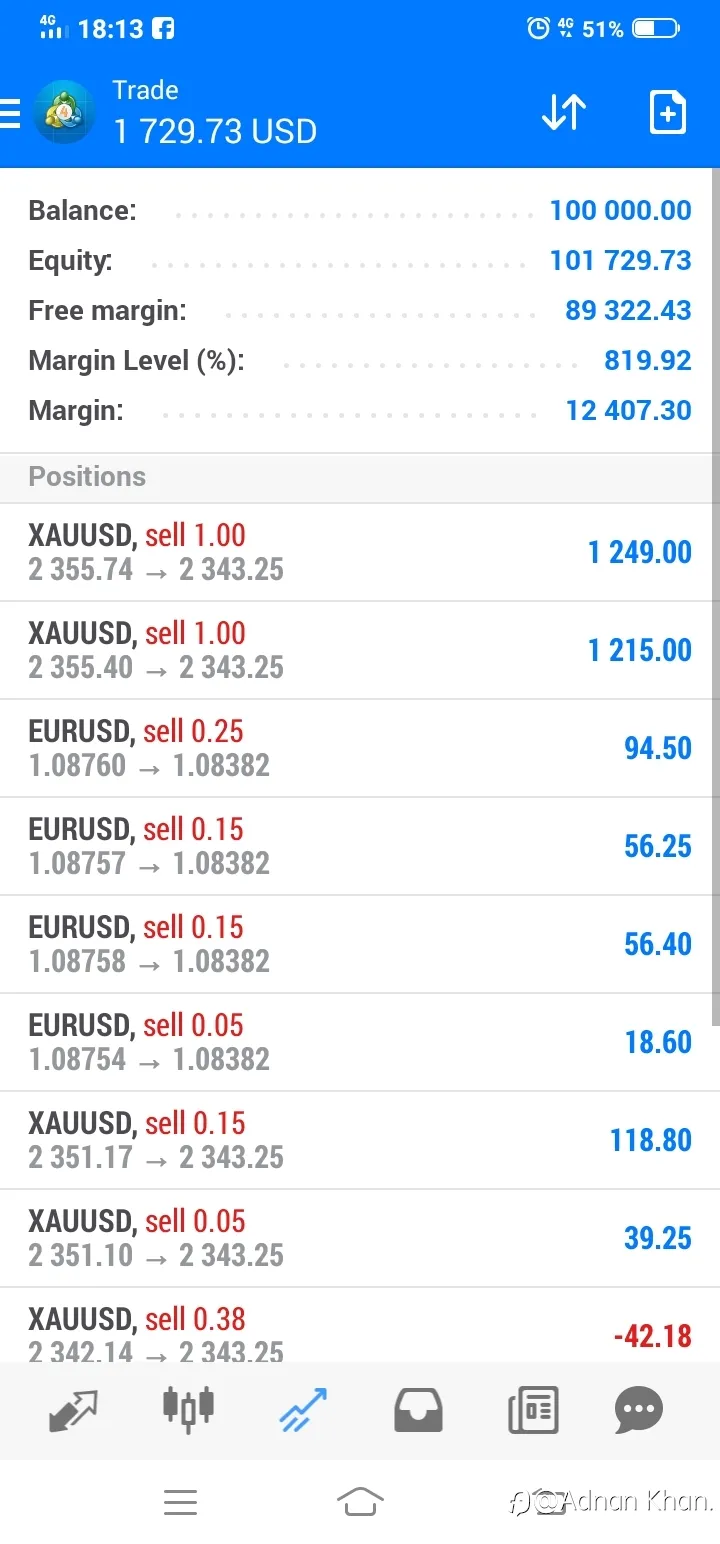720x1544 pixels.
Task: Open the Messages chat tab
Action: click(639, 1410)
